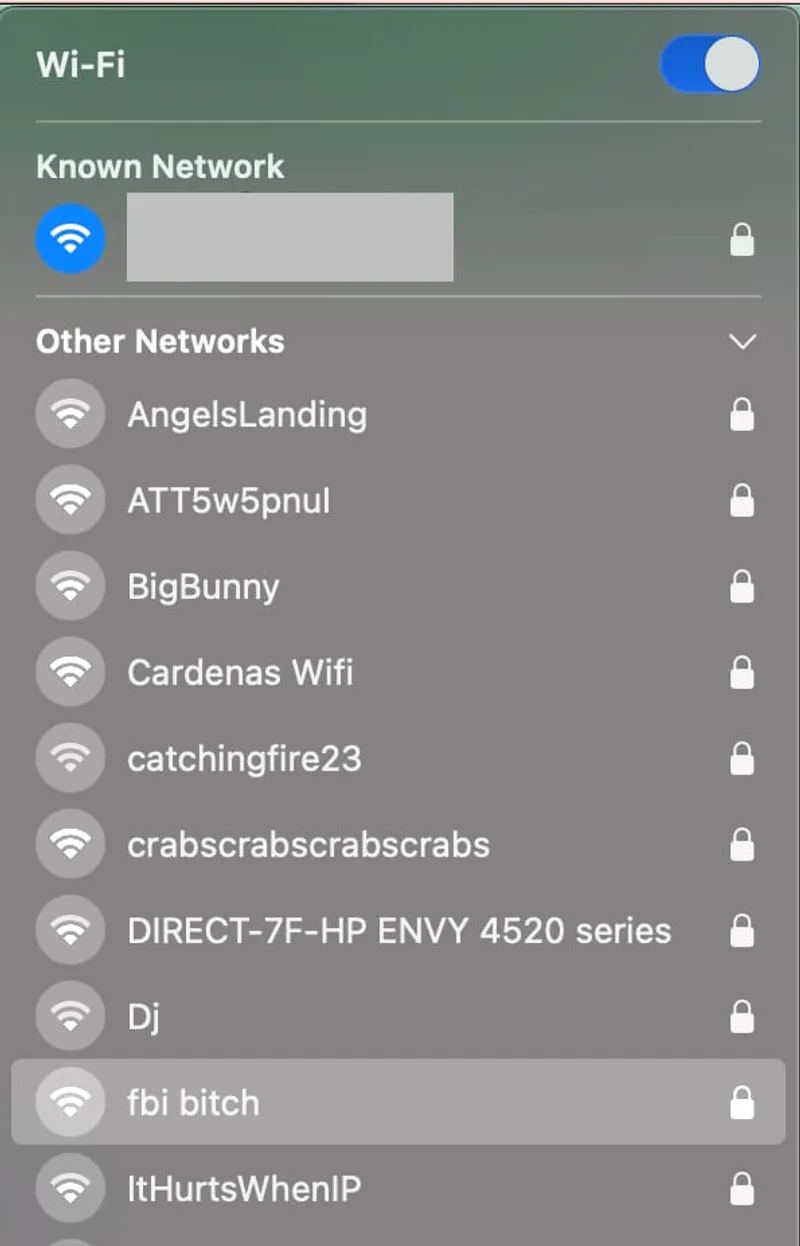
Task: Select the Wi-Fi signal icon next to AngelsLanding
Action: [70, 413]
